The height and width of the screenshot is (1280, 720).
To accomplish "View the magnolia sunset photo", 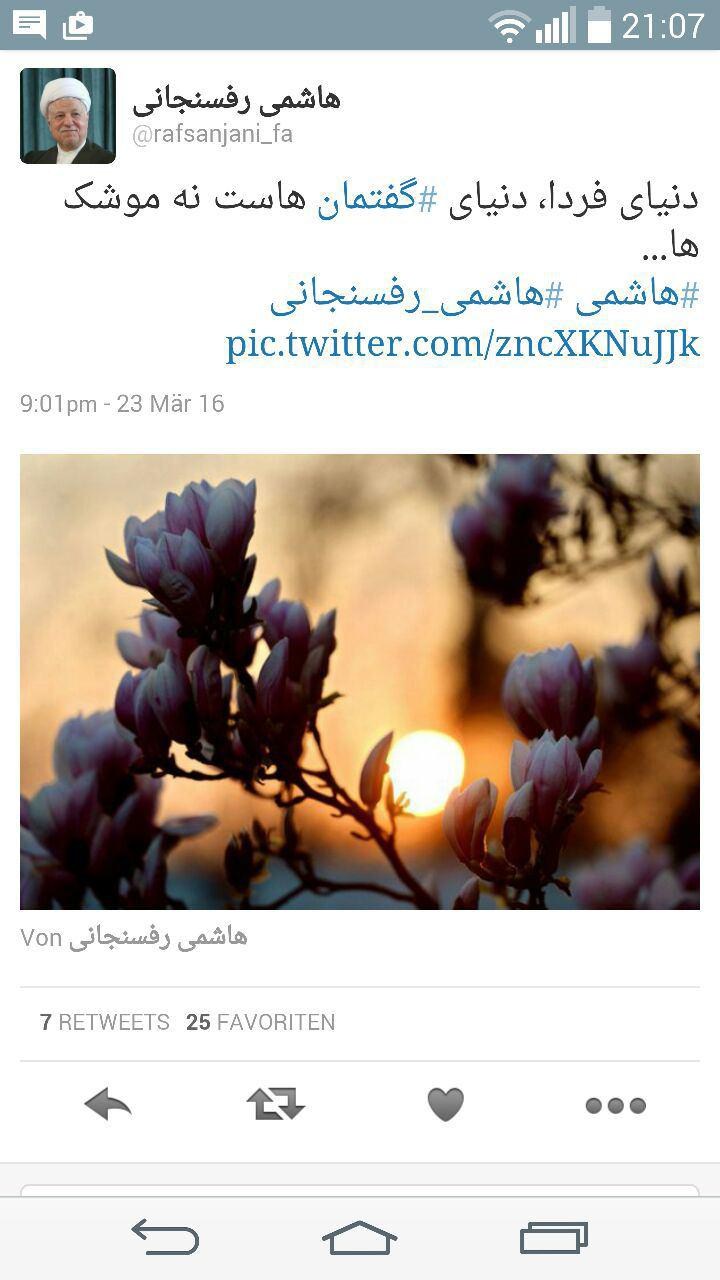I will [360, 681].
